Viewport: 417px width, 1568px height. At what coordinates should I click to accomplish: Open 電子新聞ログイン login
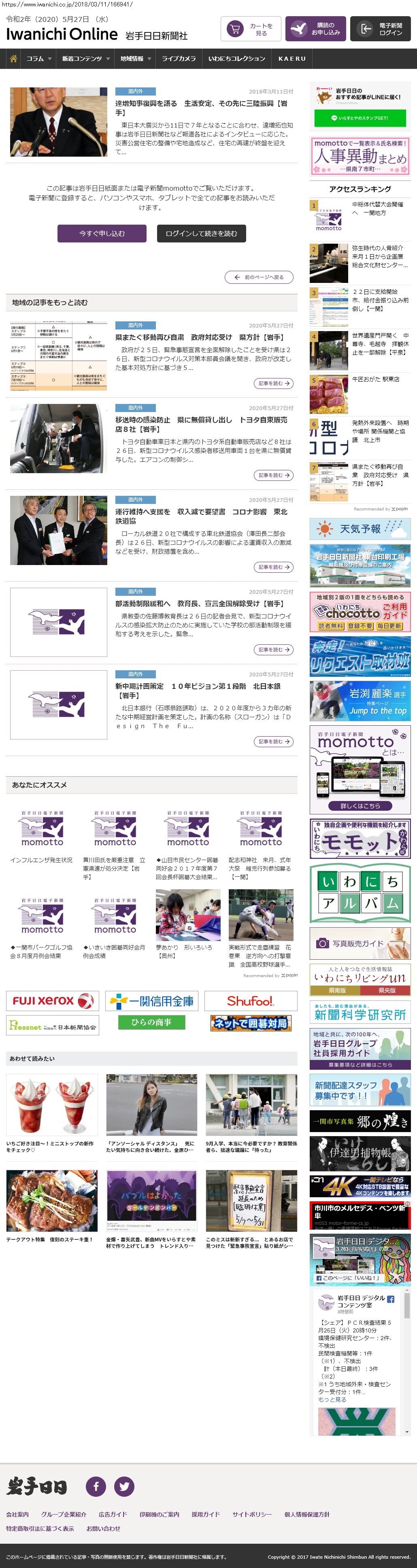[x=380, y=29]
